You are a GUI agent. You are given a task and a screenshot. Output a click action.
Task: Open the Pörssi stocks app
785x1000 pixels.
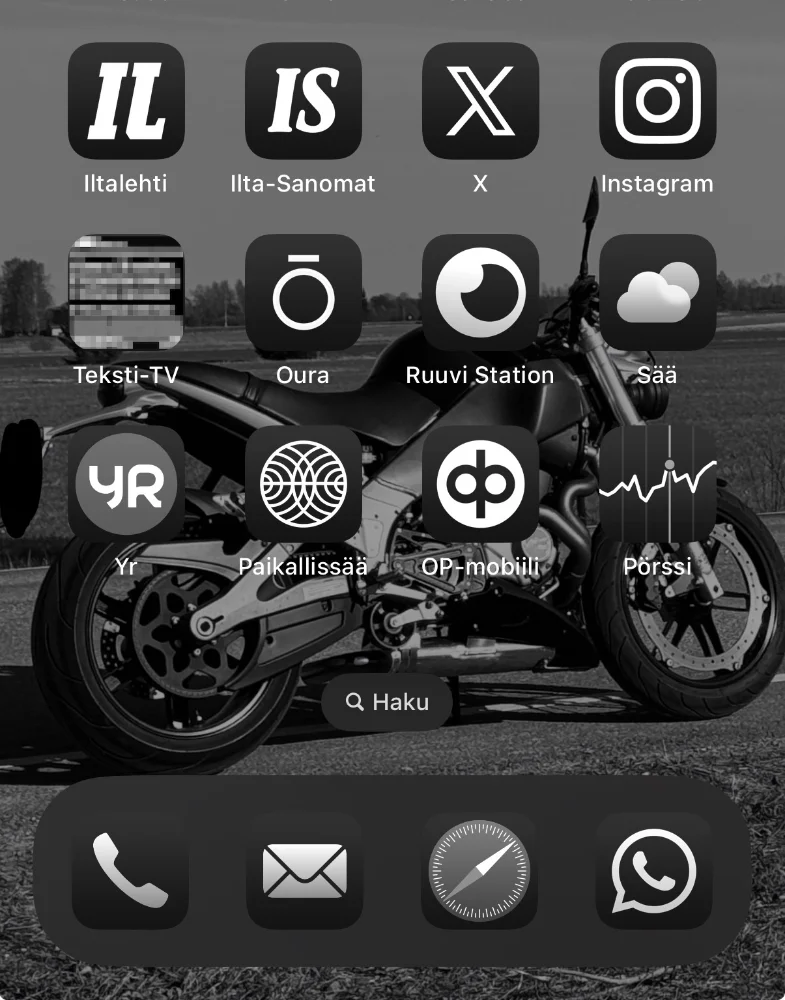(x=657, y=484)
